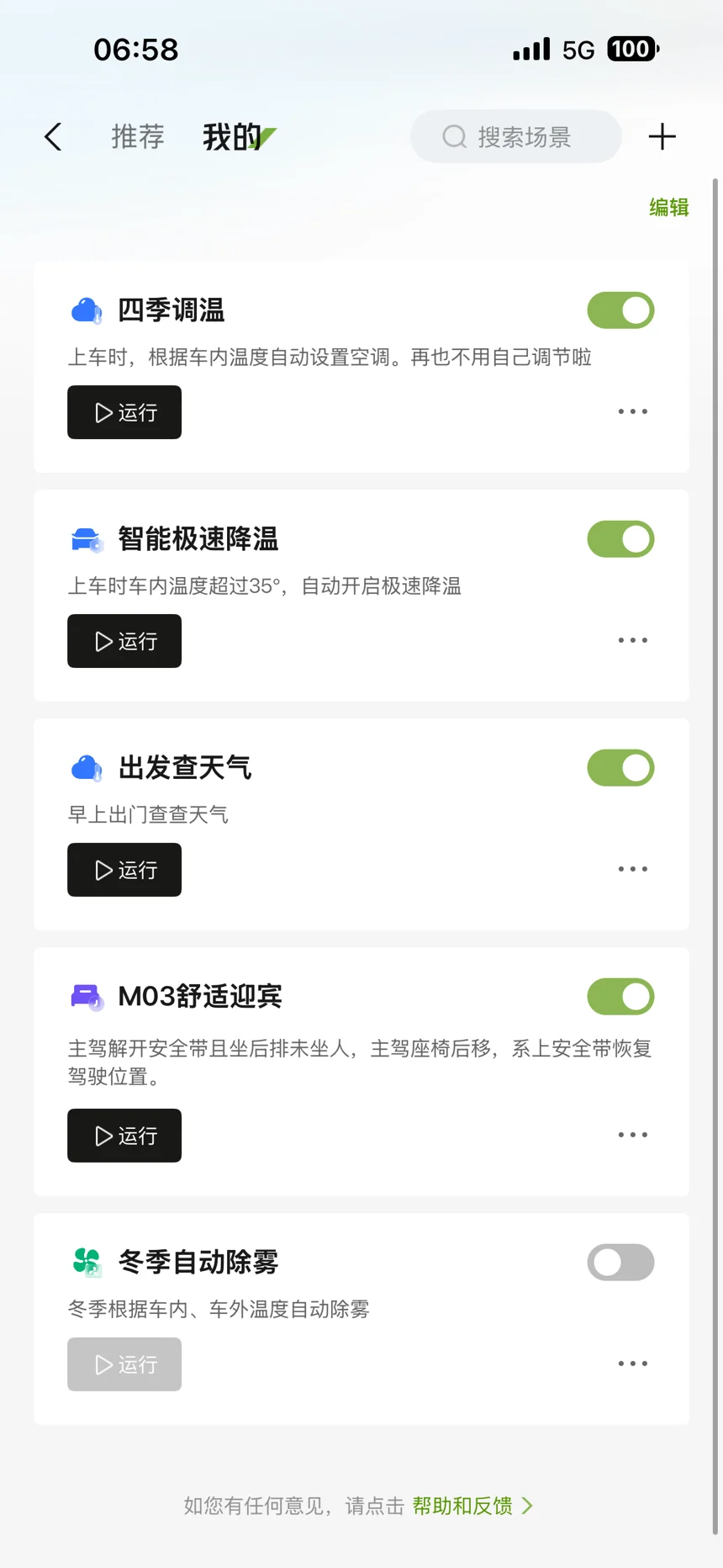
Task: Open the 搜索场景 search box
Action: (516, 137)
